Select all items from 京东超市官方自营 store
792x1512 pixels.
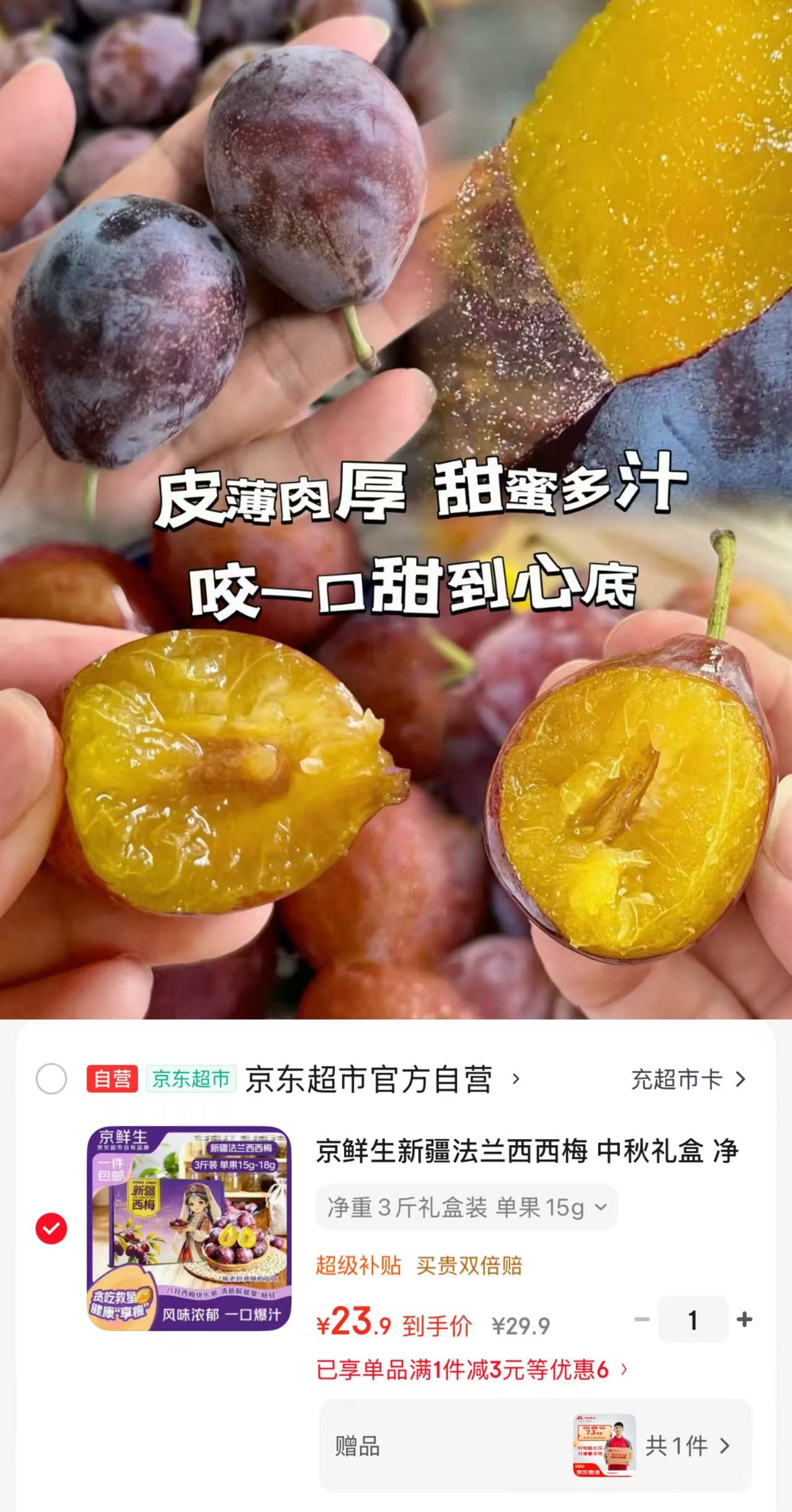pyautogui.click(x=51, y=1080)
